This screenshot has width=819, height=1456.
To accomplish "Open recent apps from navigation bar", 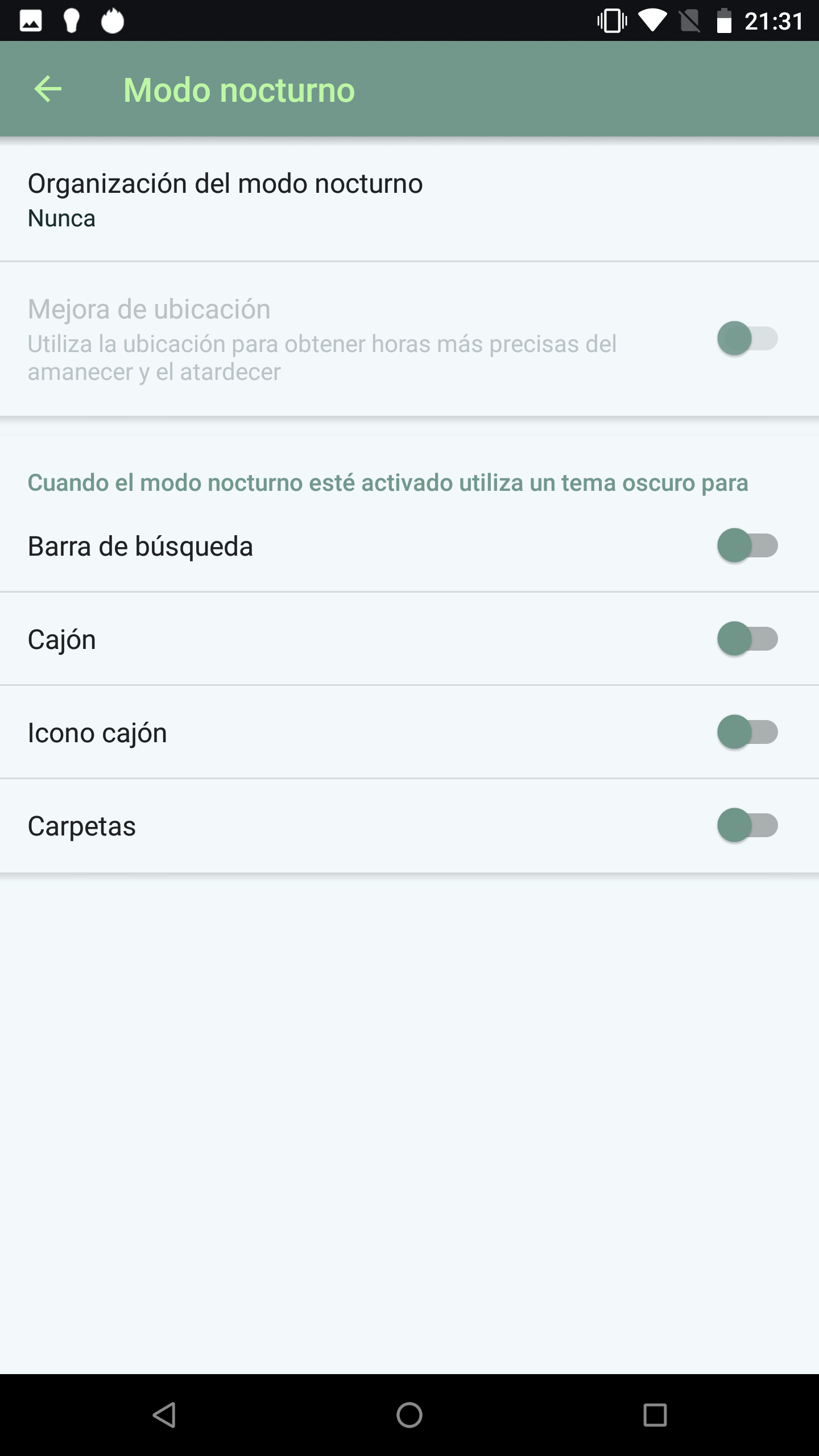I will [655, 1415].
